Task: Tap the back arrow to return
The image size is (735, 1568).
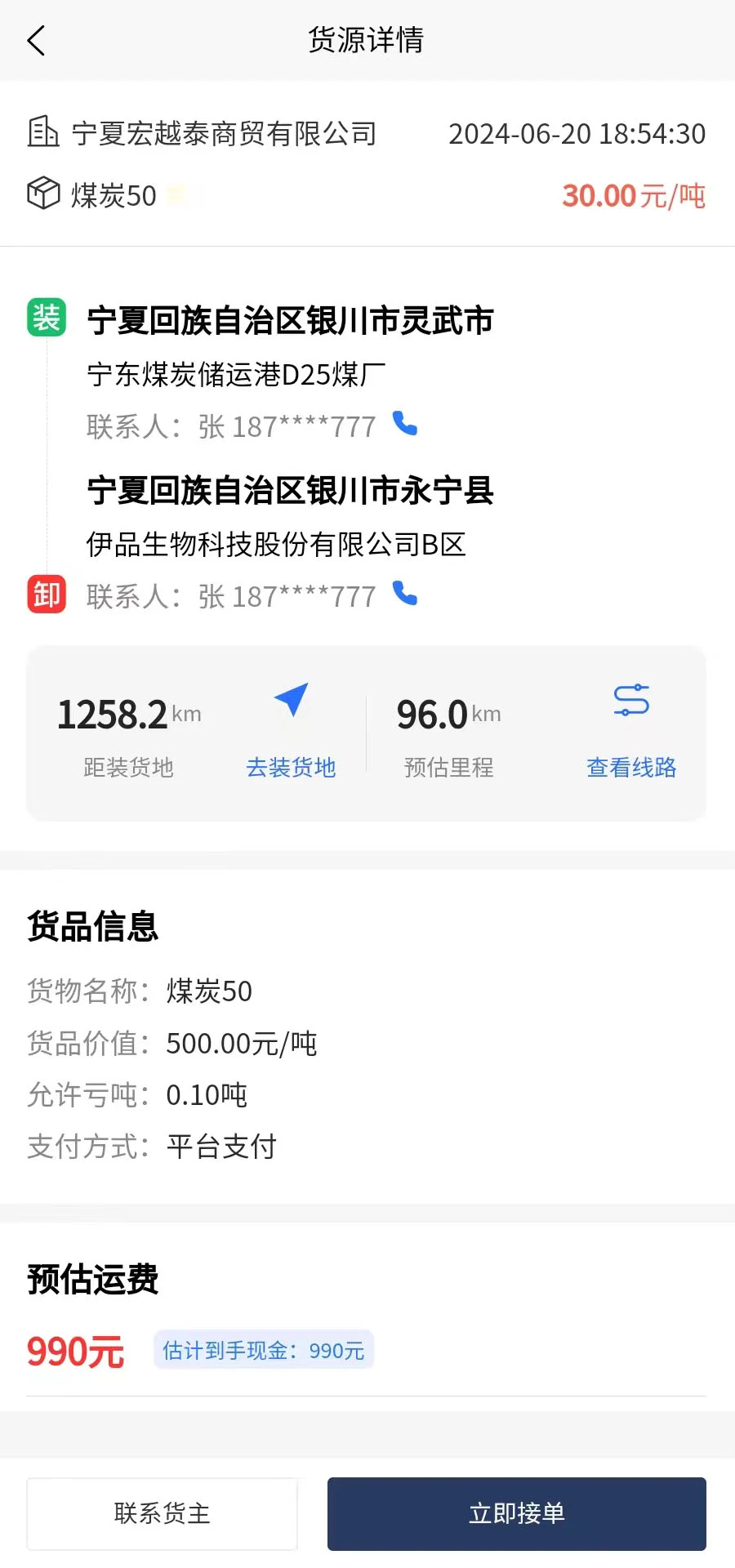Action: 36,39
